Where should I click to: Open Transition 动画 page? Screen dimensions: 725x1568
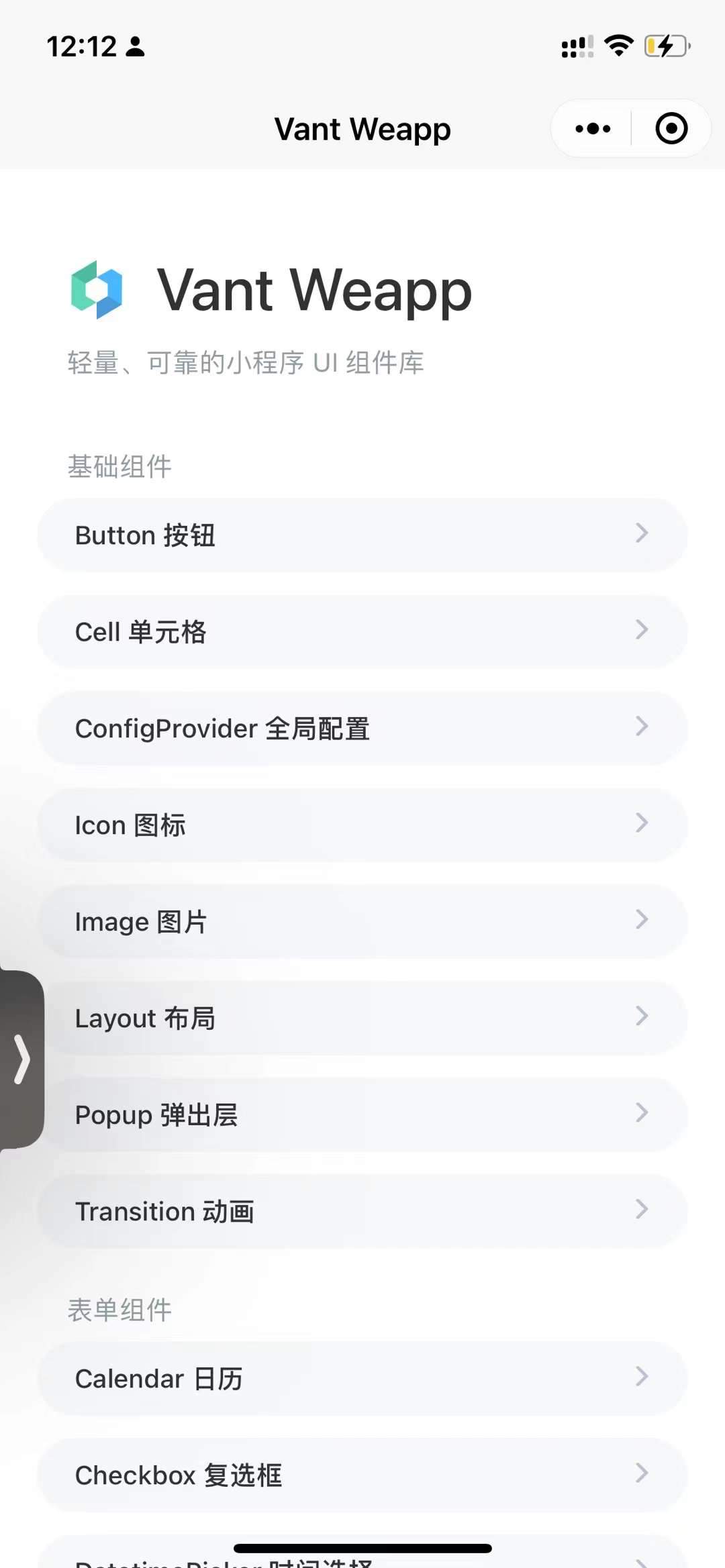pyautogui.click(x=362, y=1212)
